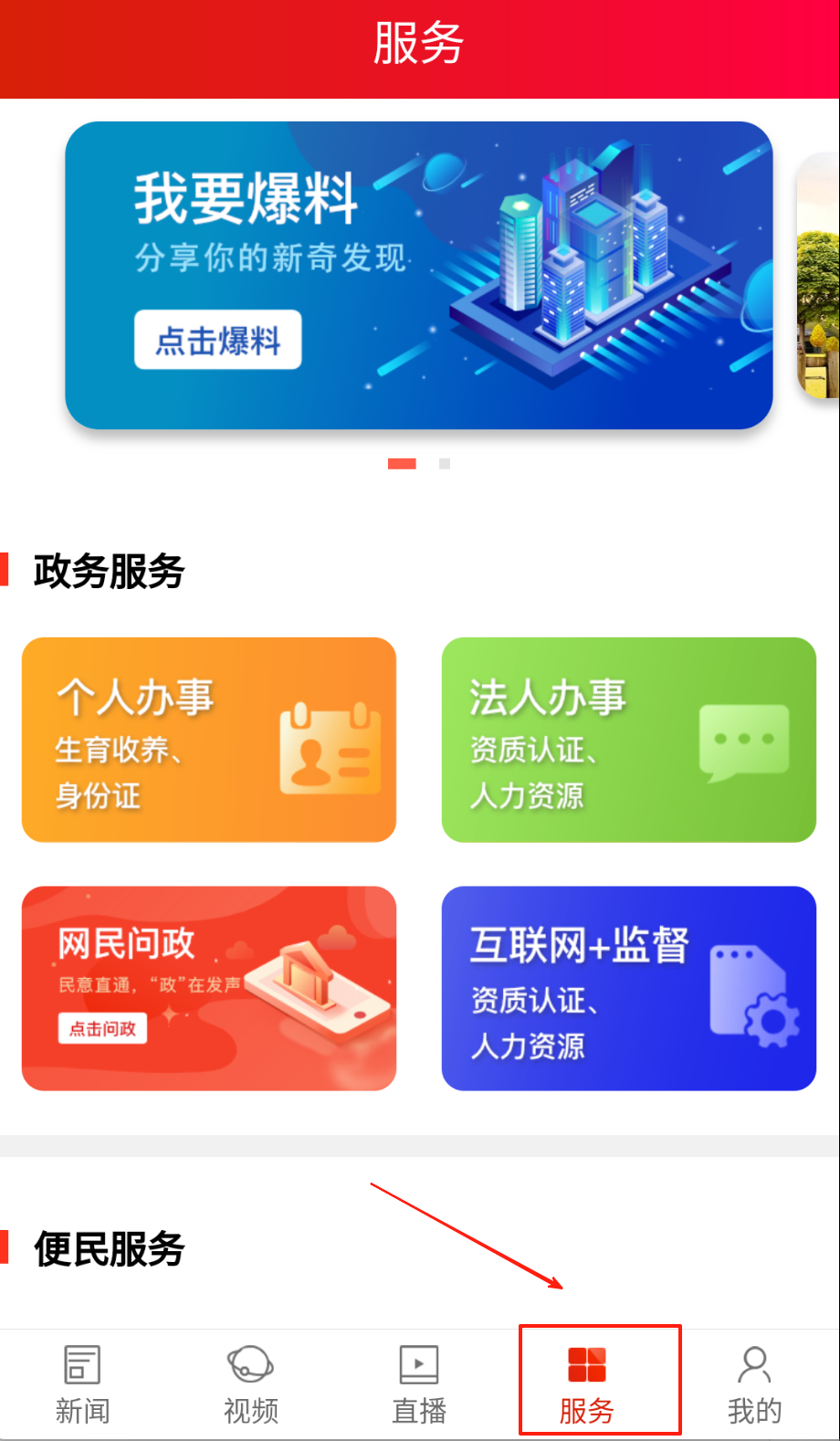Switch to the 直播 tab
This screenshot has height=1441, width=840.
pos(419,1384)
